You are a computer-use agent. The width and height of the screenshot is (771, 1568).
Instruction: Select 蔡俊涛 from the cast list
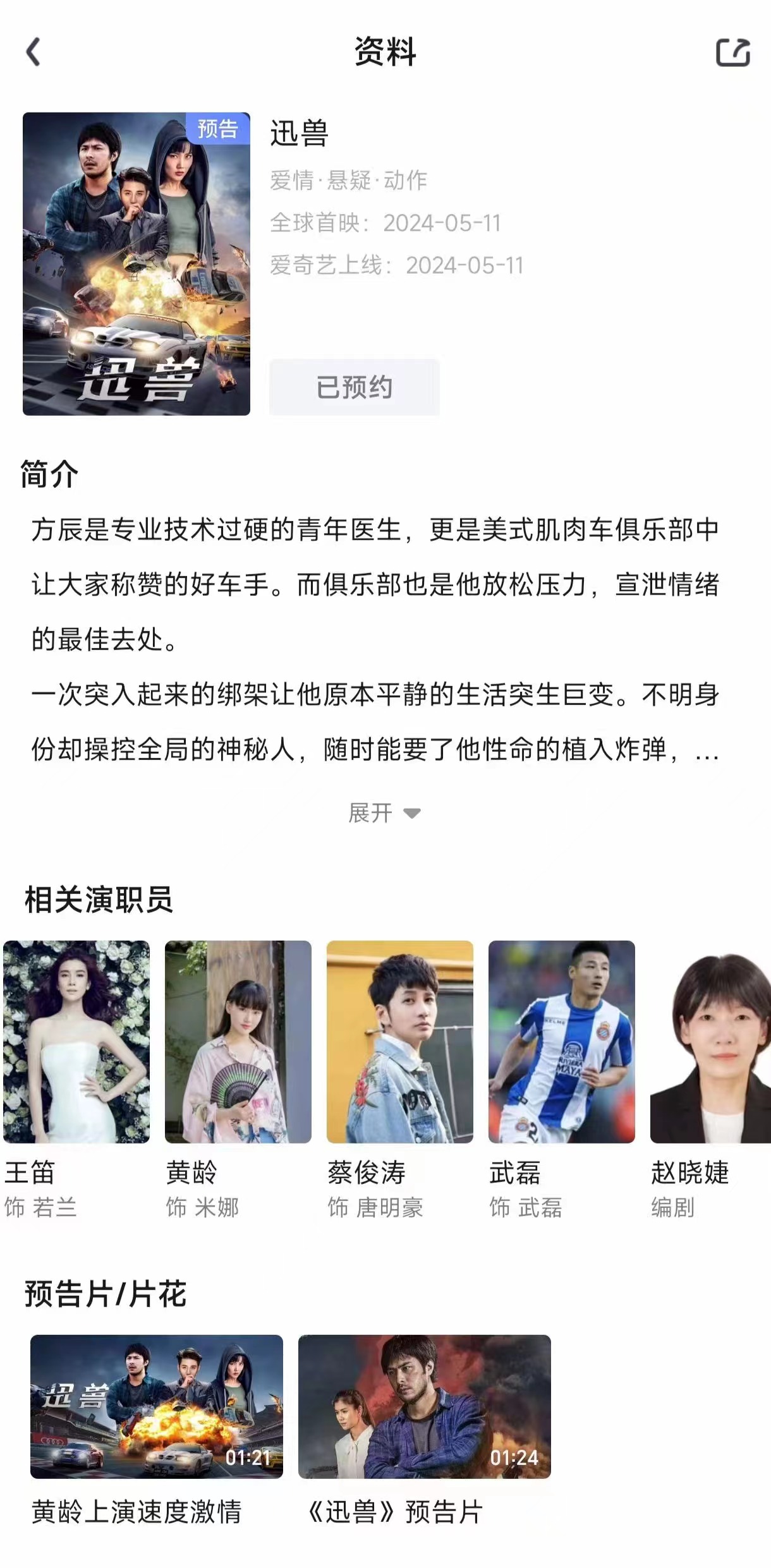[400, 1042]
